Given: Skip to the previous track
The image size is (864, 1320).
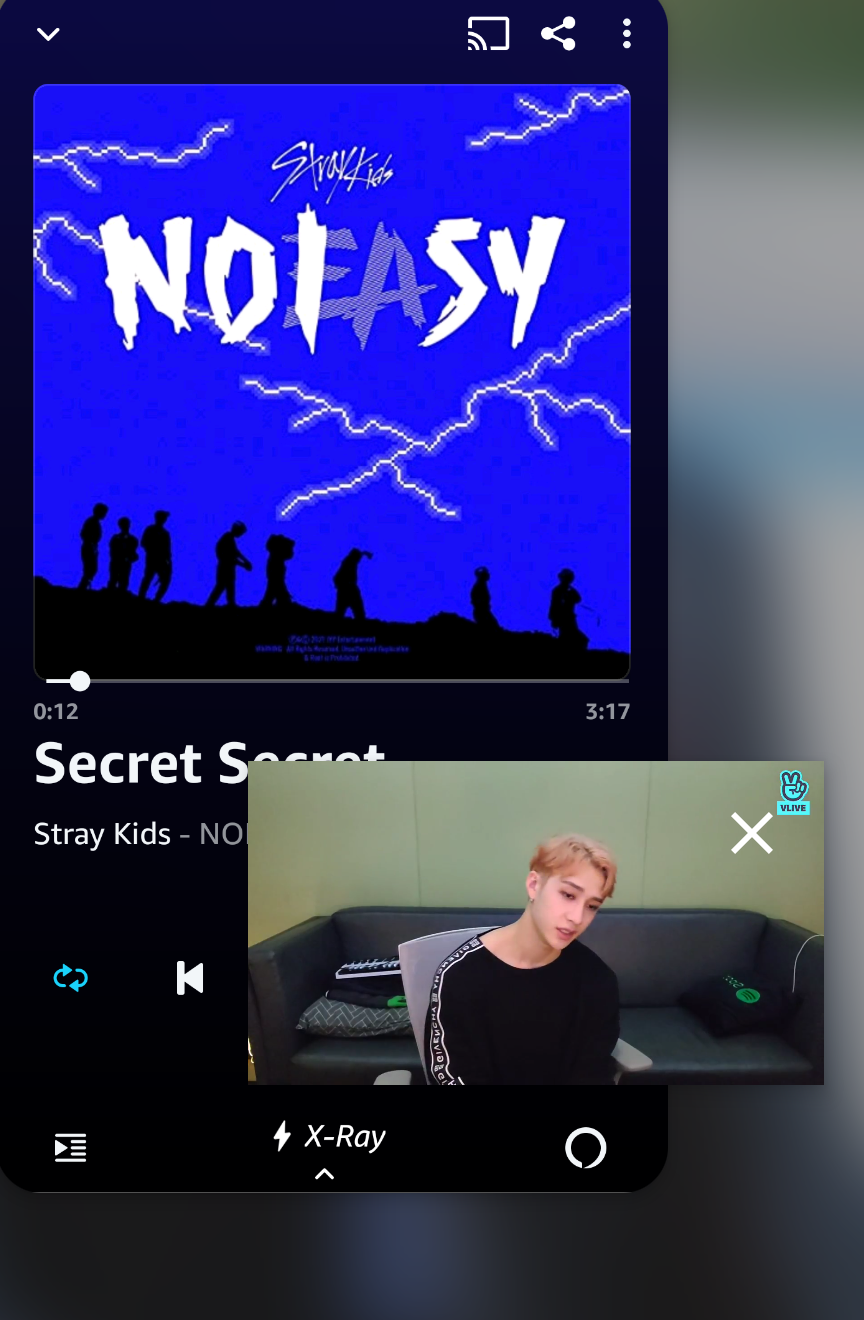Looking at the screenshot, I should tap(189, 977).
